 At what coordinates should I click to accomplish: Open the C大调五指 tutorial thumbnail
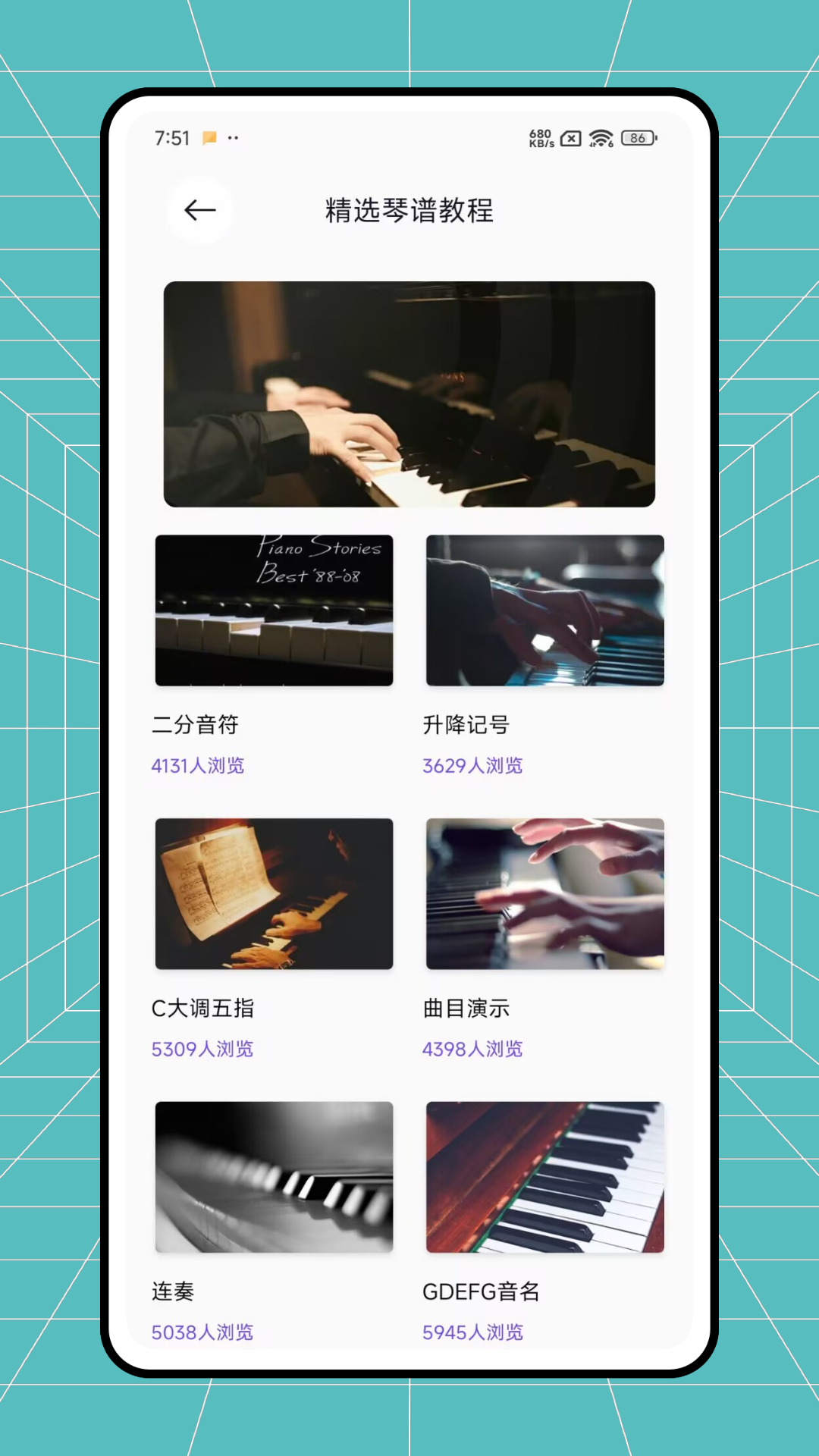tap(274, 895)
